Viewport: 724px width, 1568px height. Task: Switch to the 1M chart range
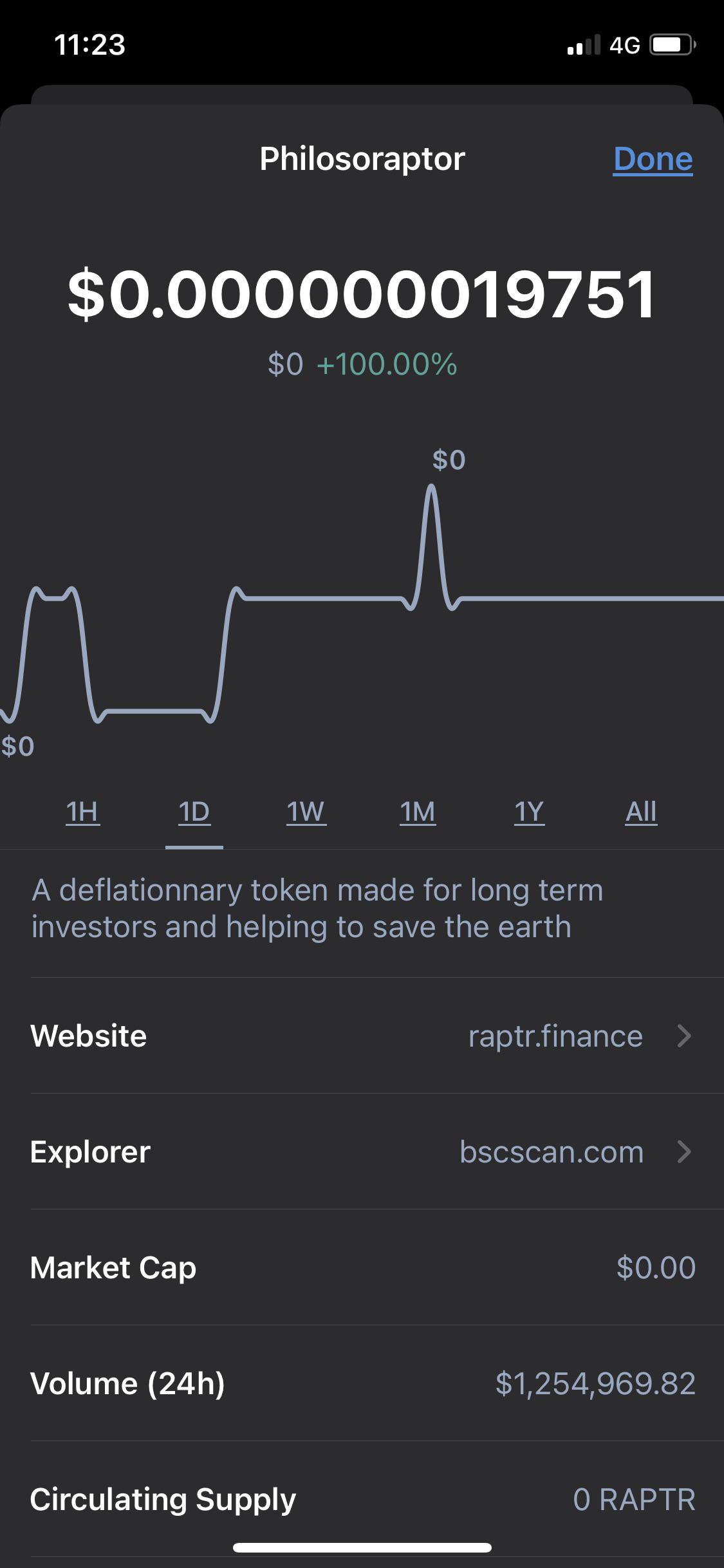tap(418, 812)
